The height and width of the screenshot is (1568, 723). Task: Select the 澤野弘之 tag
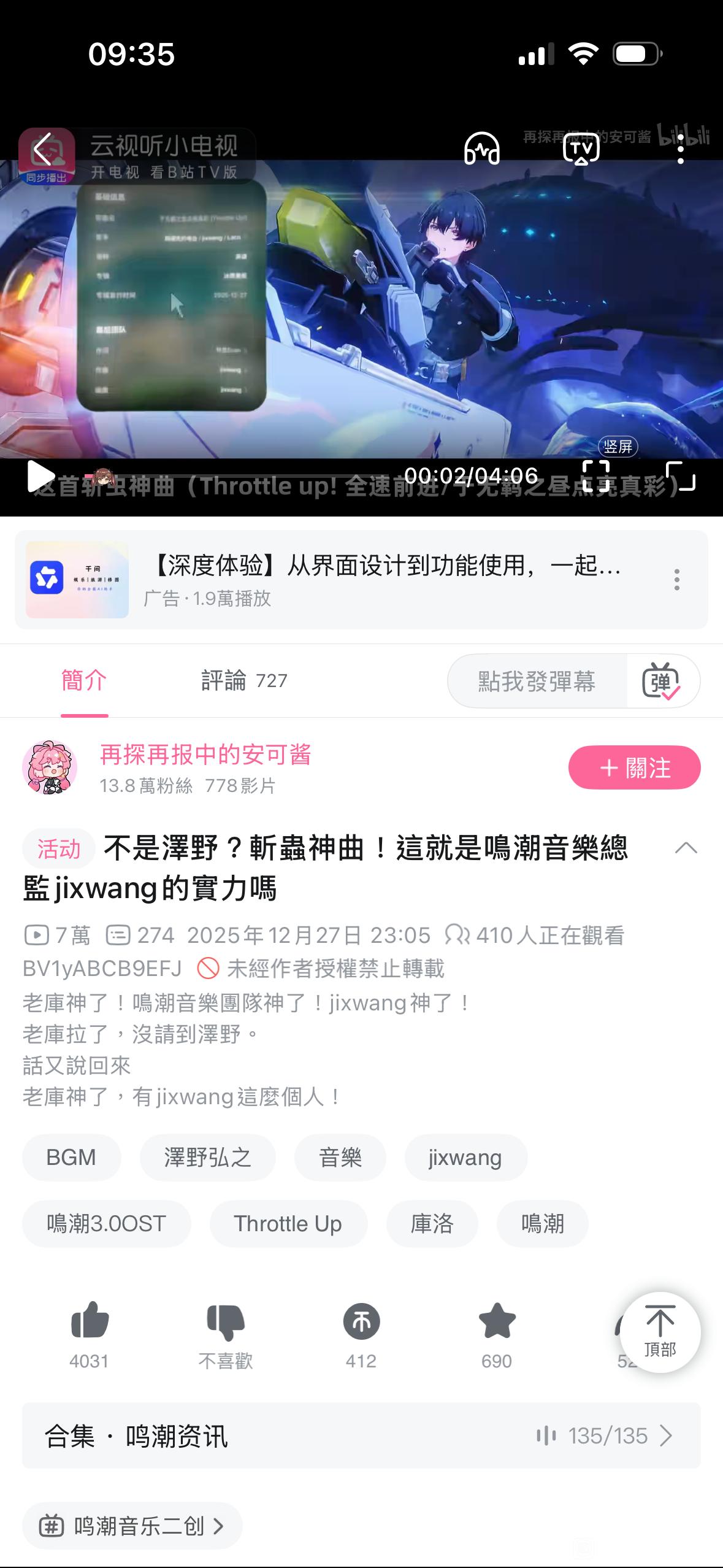(207, 1158)
